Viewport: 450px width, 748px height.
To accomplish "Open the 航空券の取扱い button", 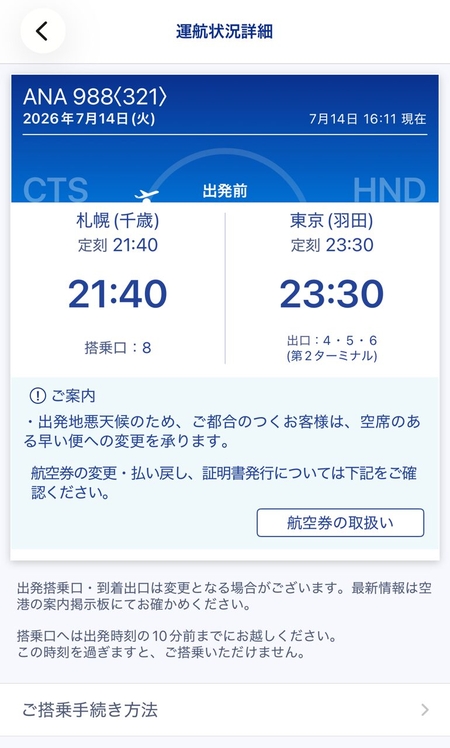I will (x=340, y=523).
